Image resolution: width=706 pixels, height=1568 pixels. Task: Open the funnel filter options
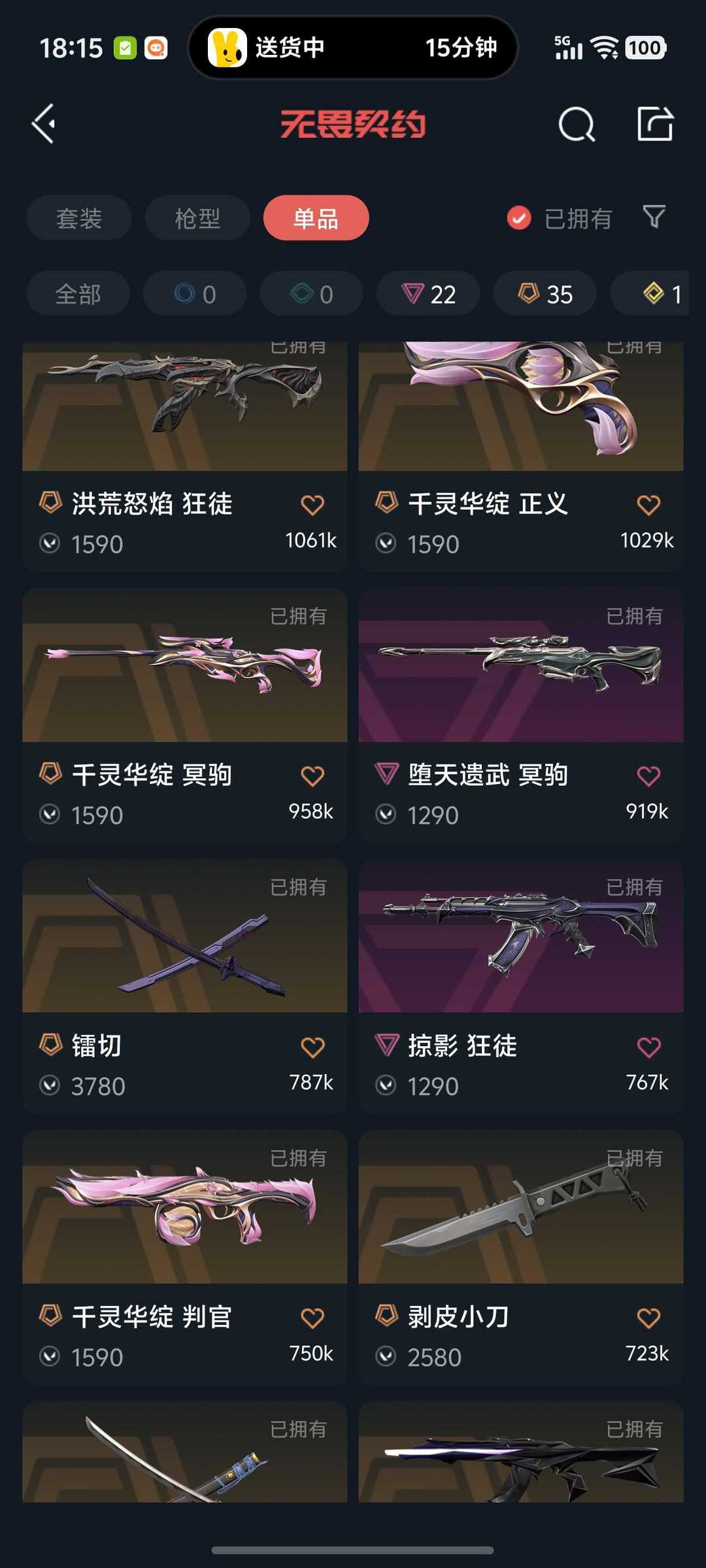click(654, 217)
